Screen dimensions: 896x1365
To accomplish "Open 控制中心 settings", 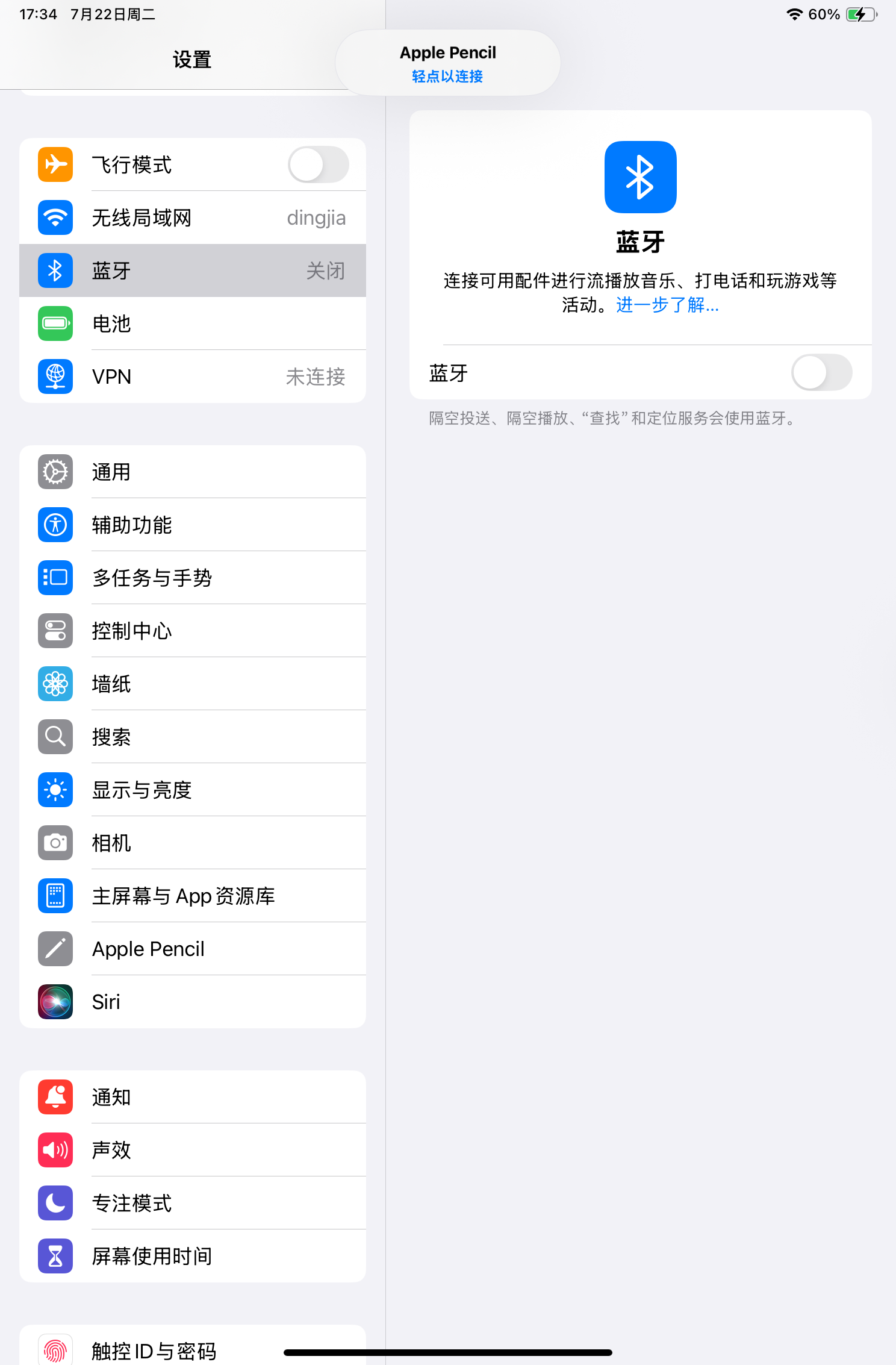I will (193, 631).
